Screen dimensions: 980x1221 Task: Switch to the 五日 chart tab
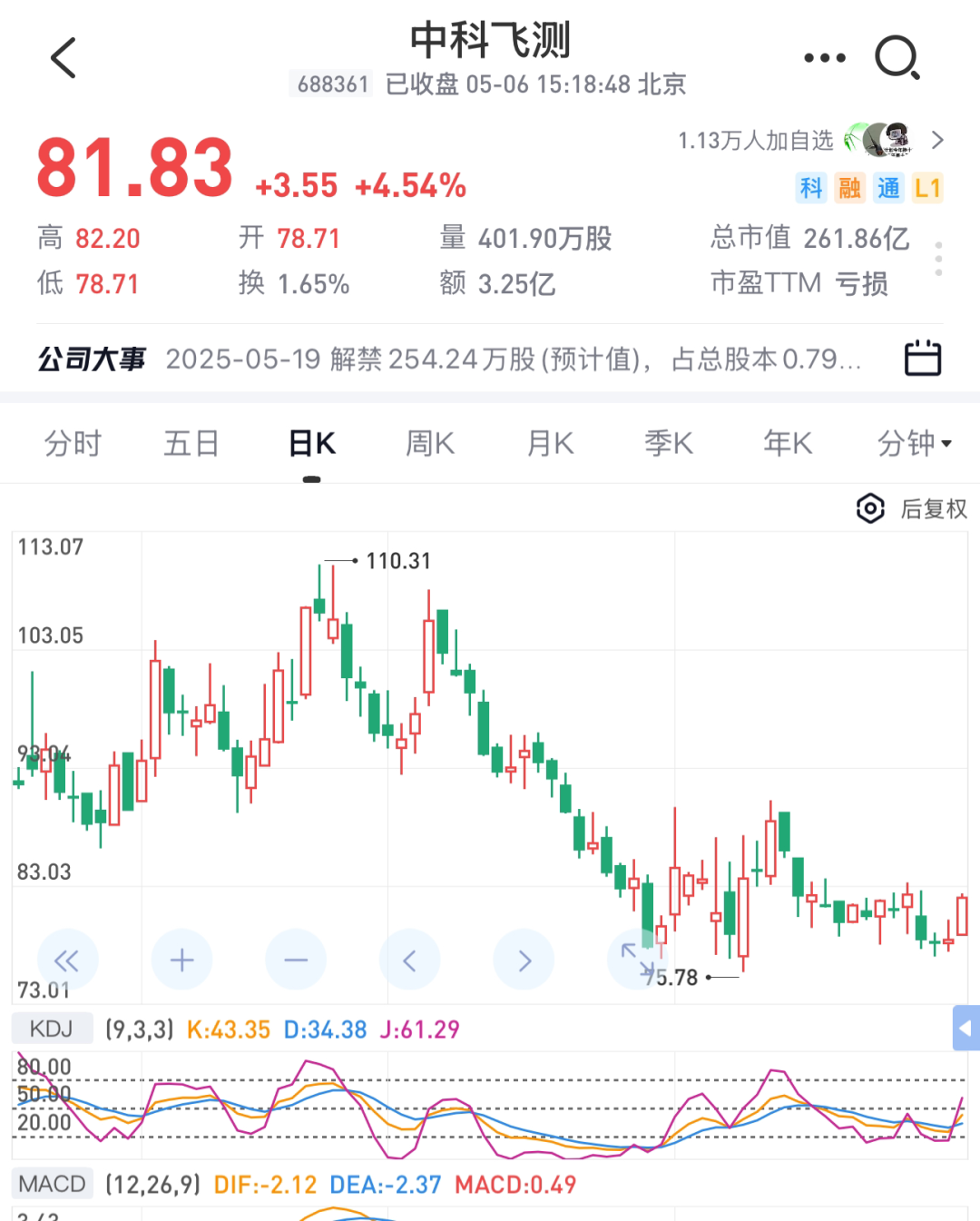point(191,444)
